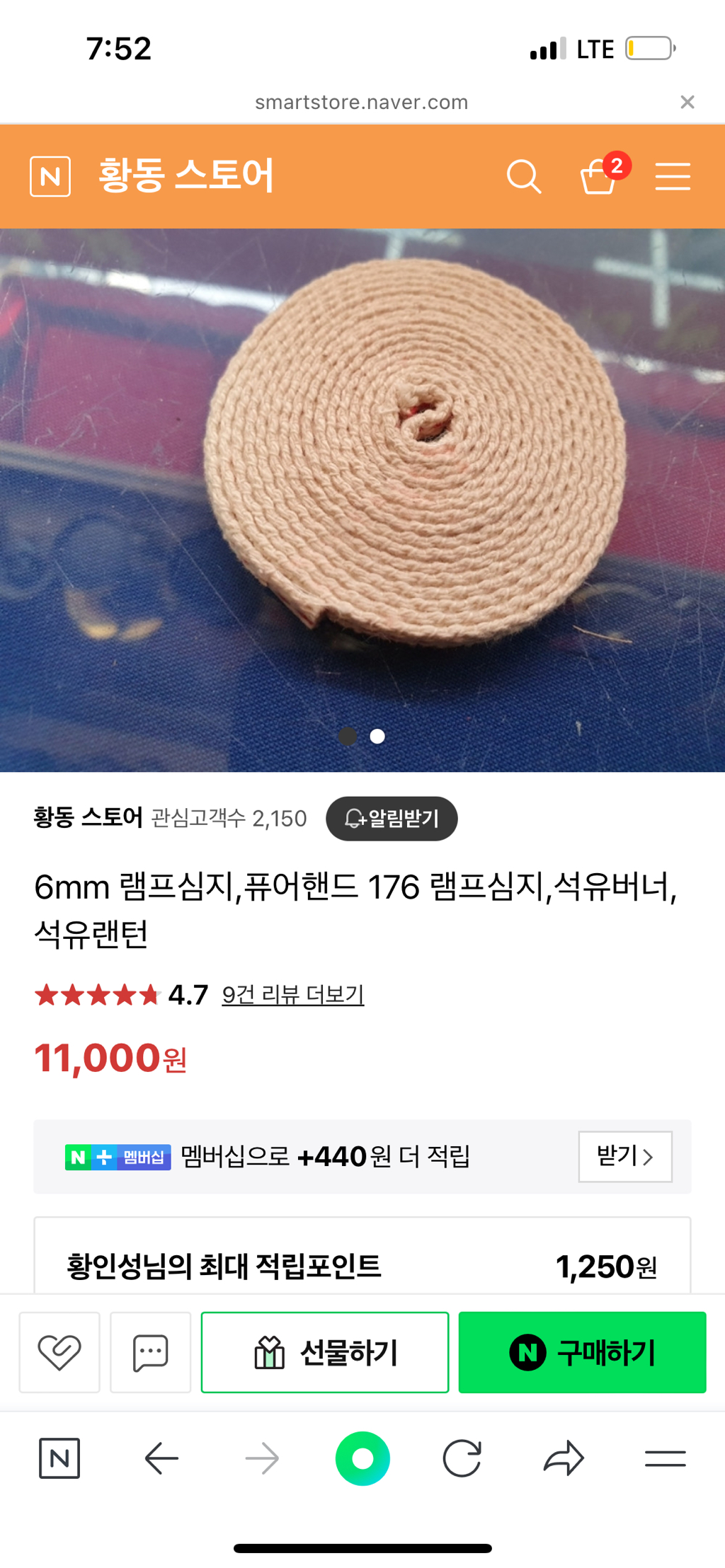Tap the green Naver search circle
Viewport: 725px width, 1568px height.
(362, 1458)
